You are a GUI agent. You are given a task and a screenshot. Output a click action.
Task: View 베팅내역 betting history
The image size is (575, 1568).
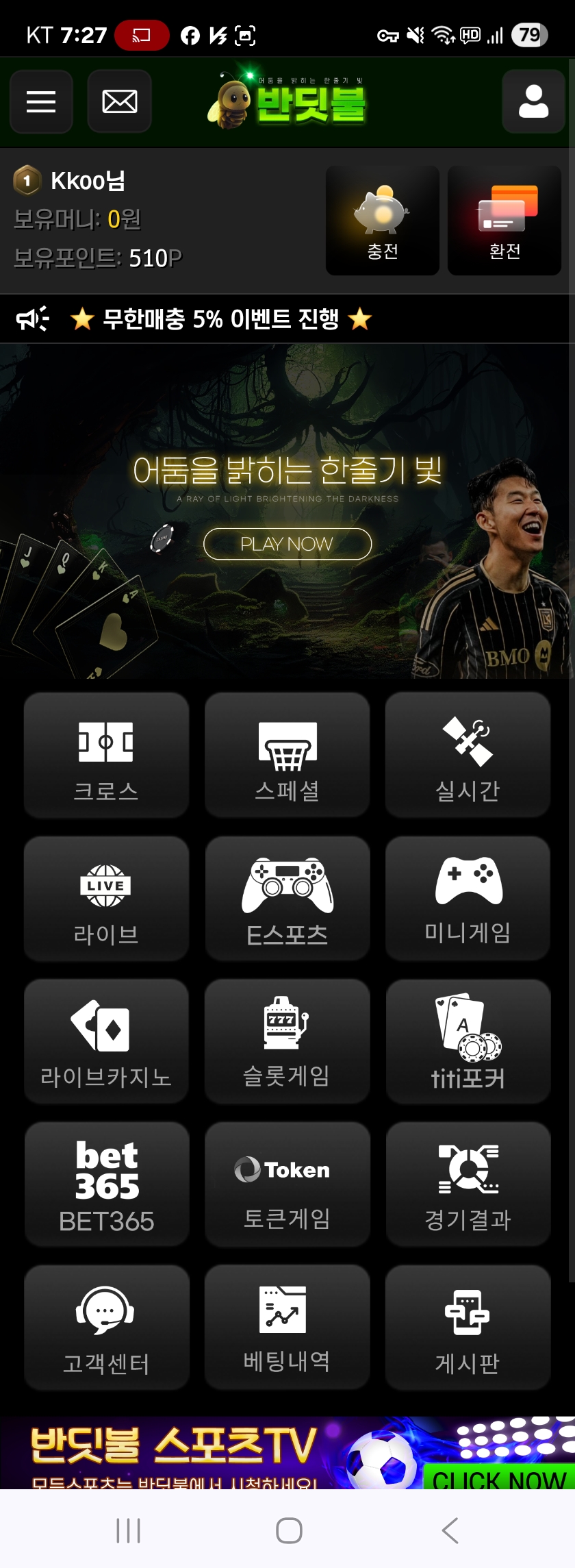coord(287,1328)
